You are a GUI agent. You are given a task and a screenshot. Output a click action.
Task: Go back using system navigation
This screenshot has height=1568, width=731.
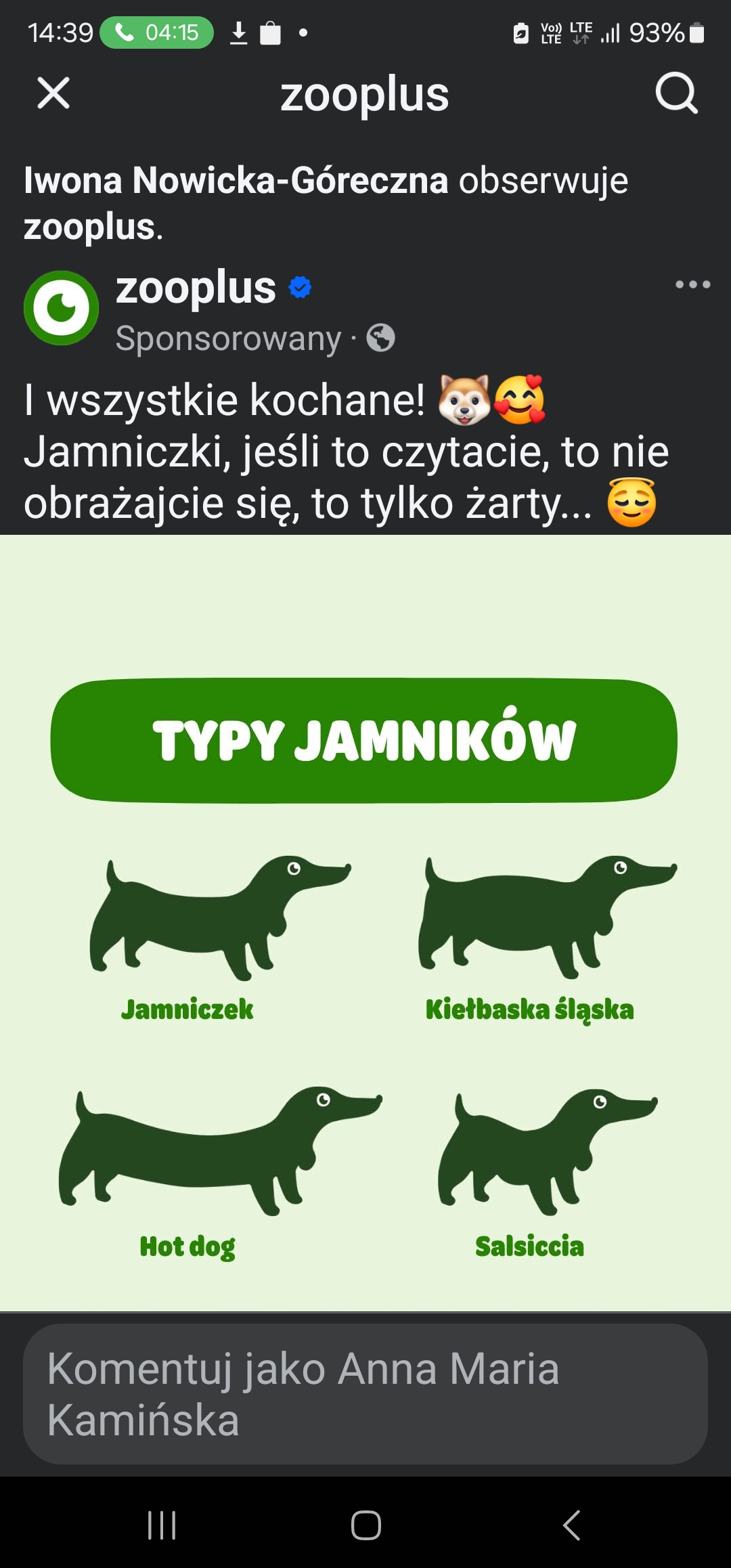coord(572,1525)
